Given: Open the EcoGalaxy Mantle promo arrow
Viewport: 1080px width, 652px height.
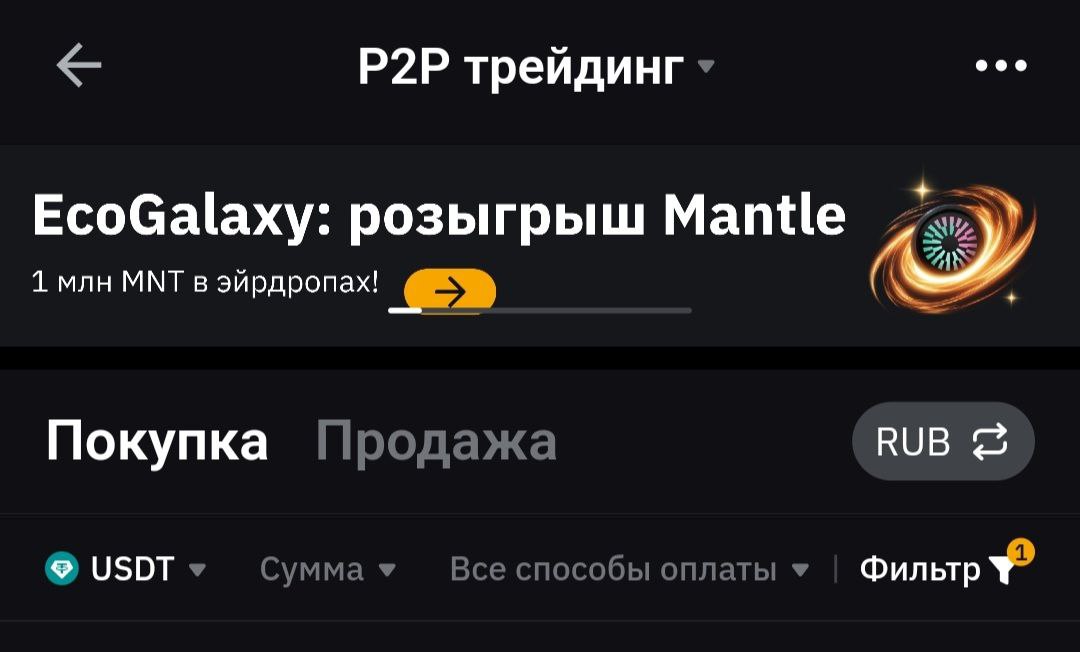Looking at the screenshot, I should pyautogui.click(x=450, y=291).
